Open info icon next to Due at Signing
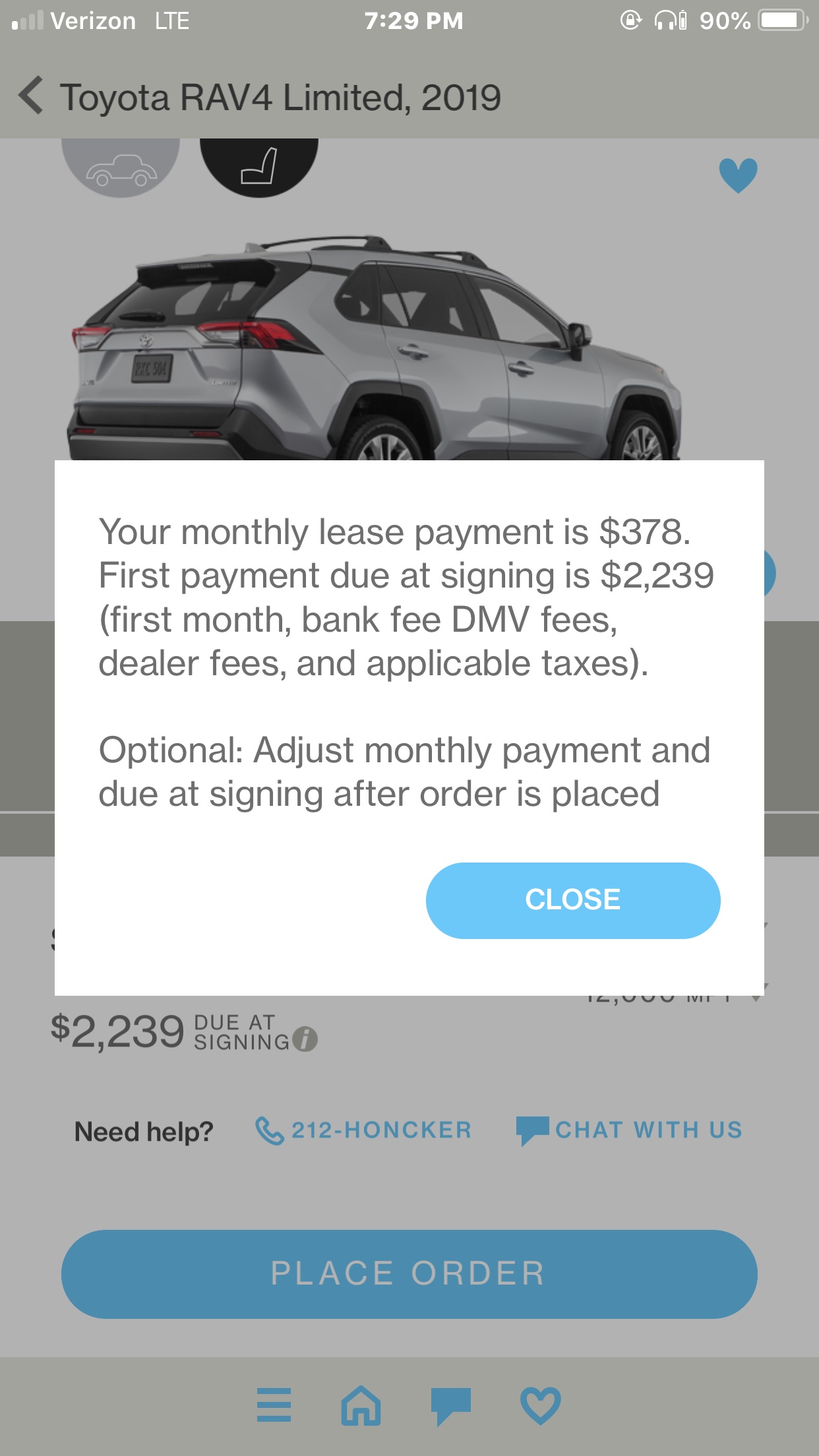Viewport: 819px width, 1456px height. (305, 1039)
